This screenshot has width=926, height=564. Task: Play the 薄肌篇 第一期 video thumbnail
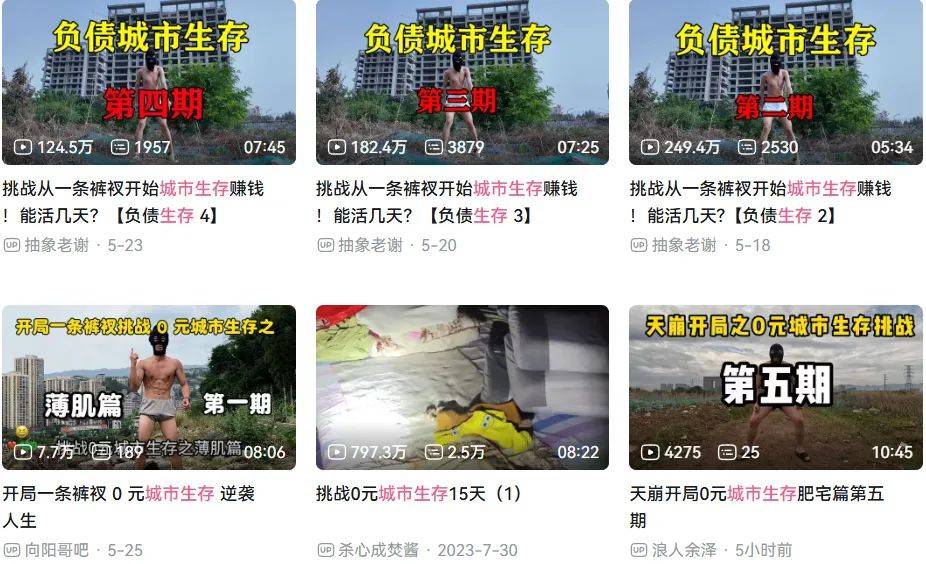[149, 387]
